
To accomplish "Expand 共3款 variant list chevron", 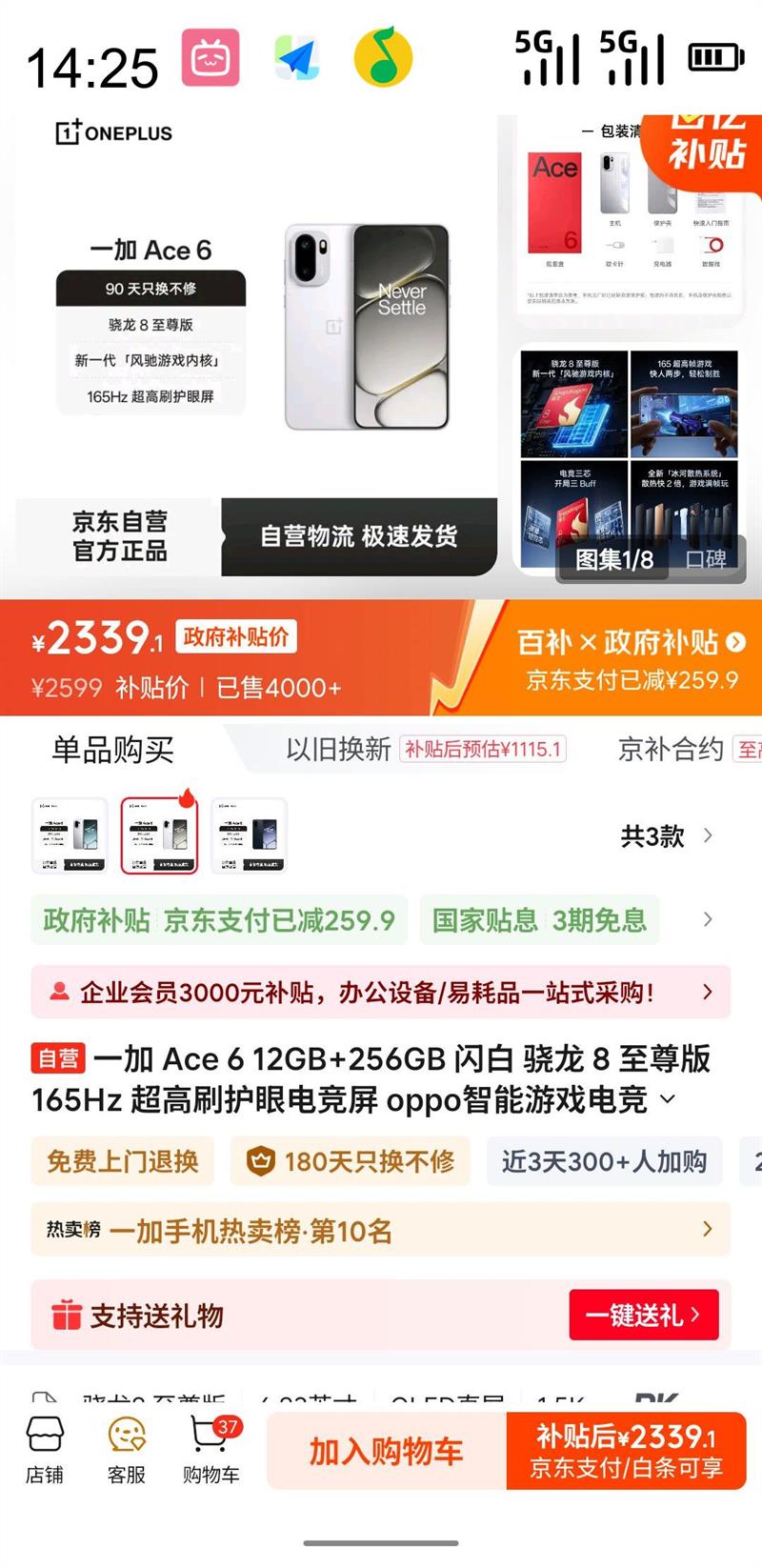I will pos(707,835).
